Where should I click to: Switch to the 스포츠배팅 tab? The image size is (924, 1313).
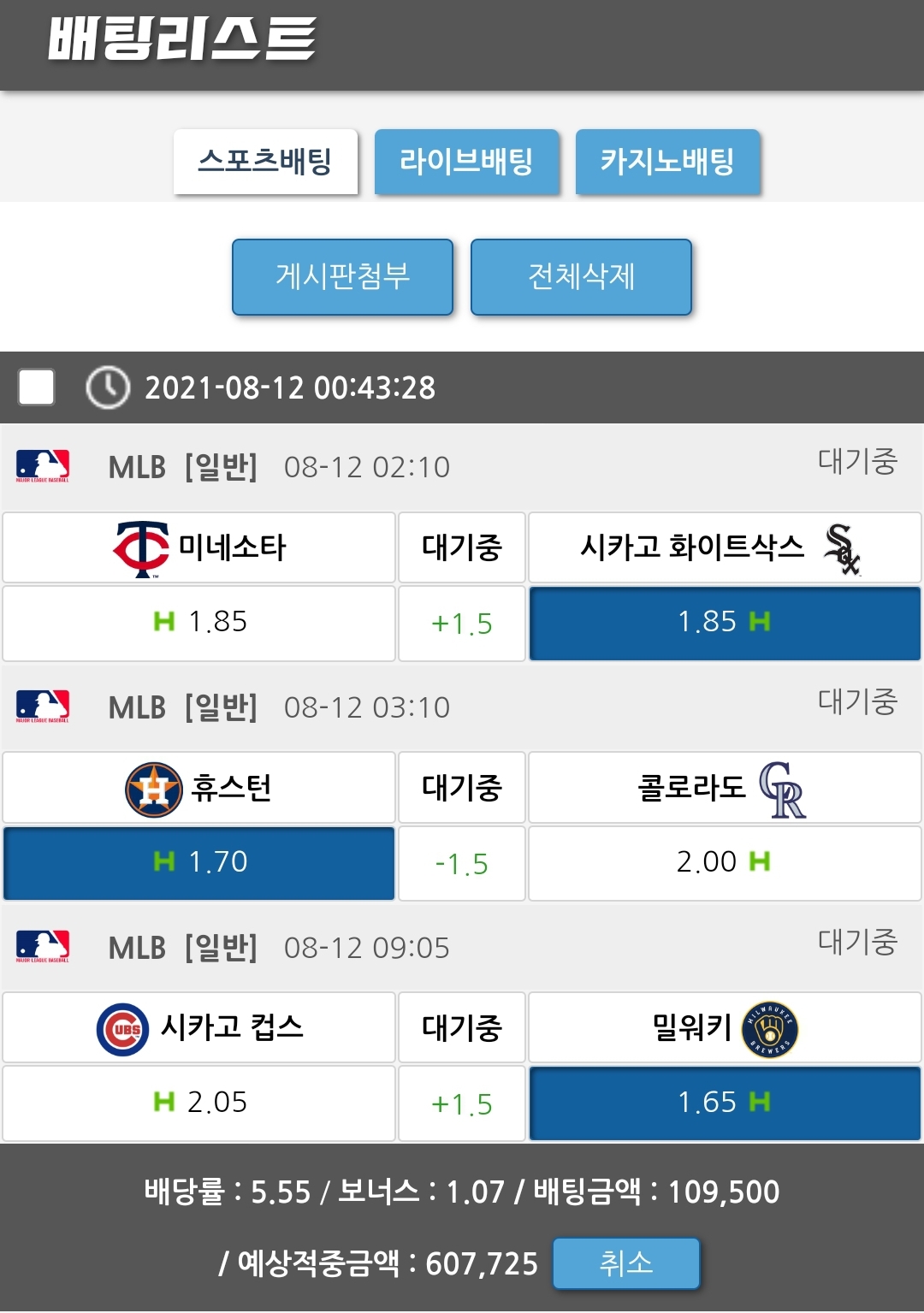click(x=265, y=162)
